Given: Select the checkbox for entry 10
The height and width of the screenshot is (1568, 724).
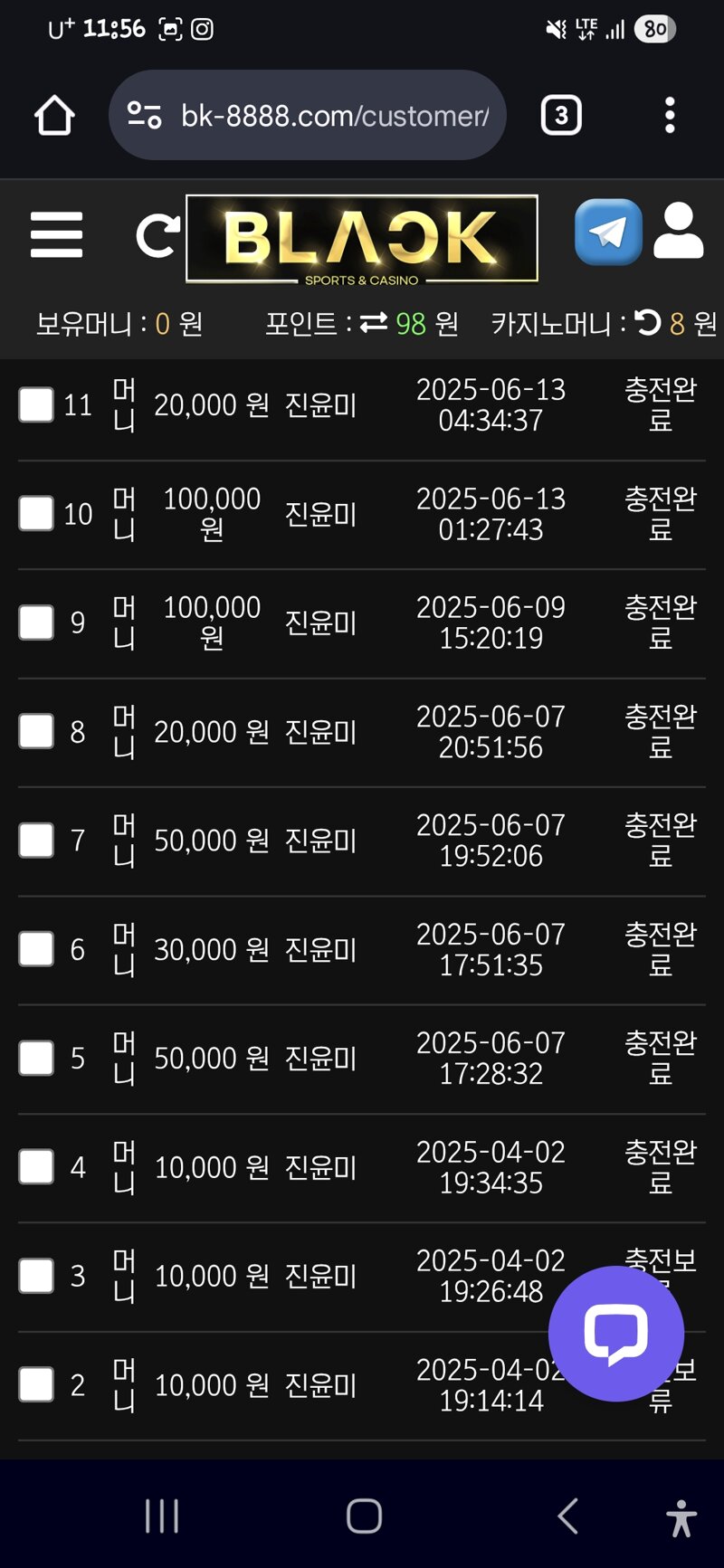Looking at the screenshot, I should tap(36, 513).
